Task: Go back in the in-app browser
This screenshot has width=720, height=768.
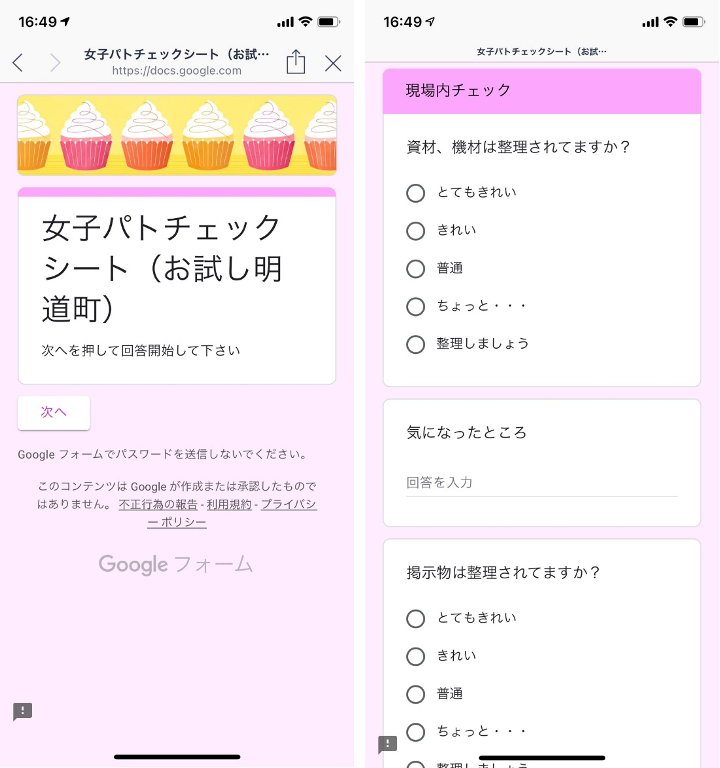Action: (x=18, y=63)
